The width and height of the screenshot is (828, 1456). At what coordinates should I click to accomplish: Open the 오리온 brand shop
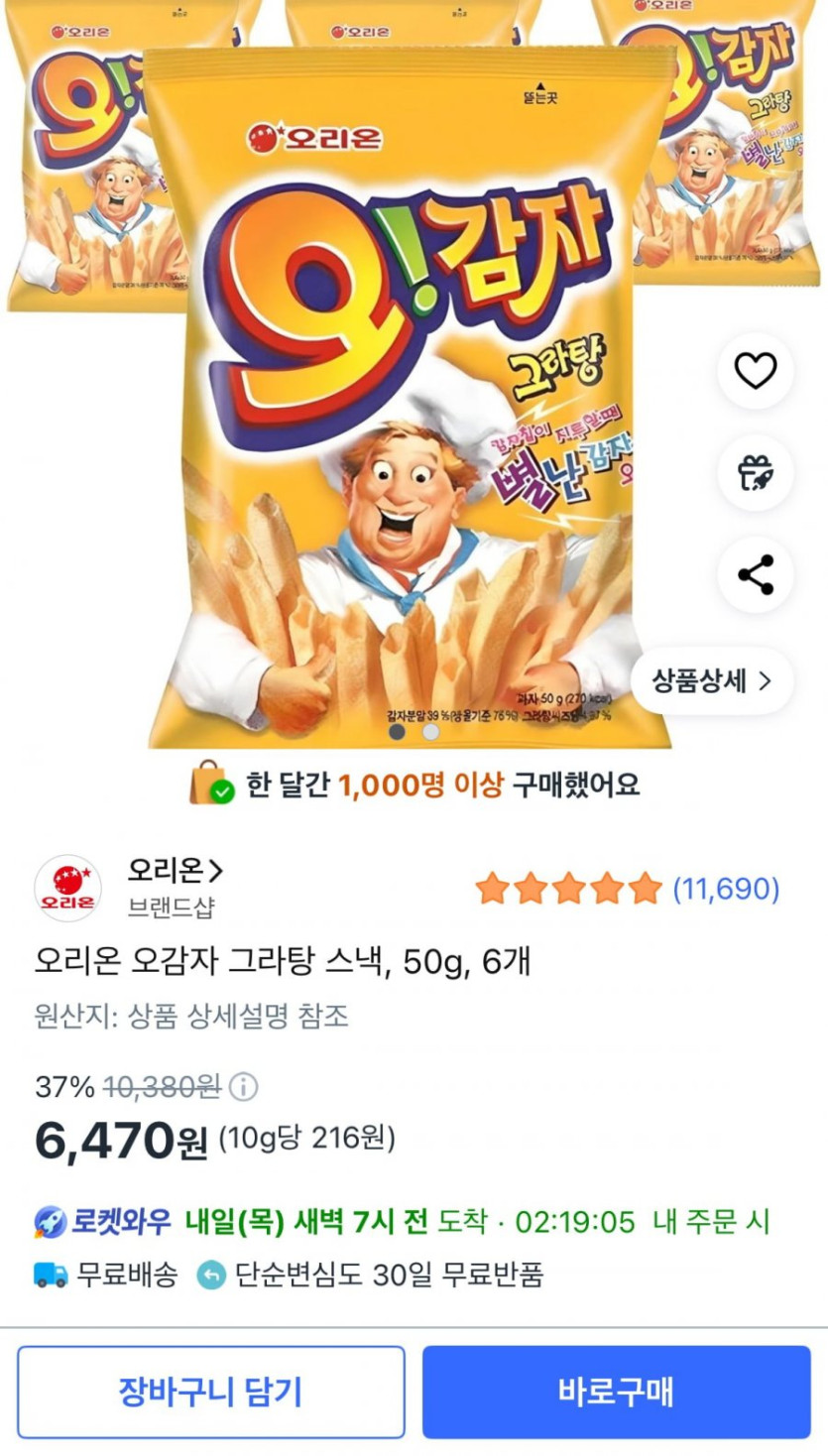tap(175, 872)
